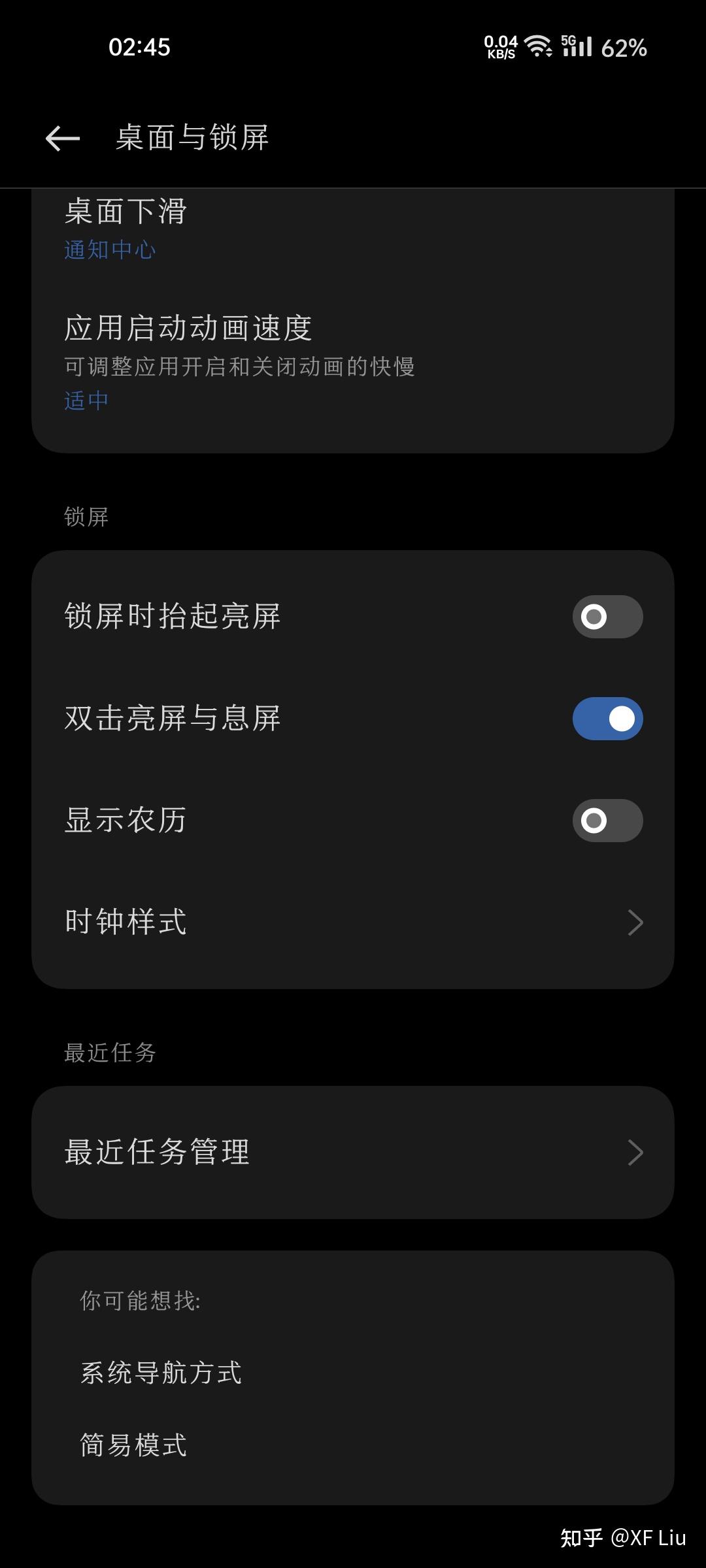Open the chevron next to 时钟样式

[x=633, y=922]
